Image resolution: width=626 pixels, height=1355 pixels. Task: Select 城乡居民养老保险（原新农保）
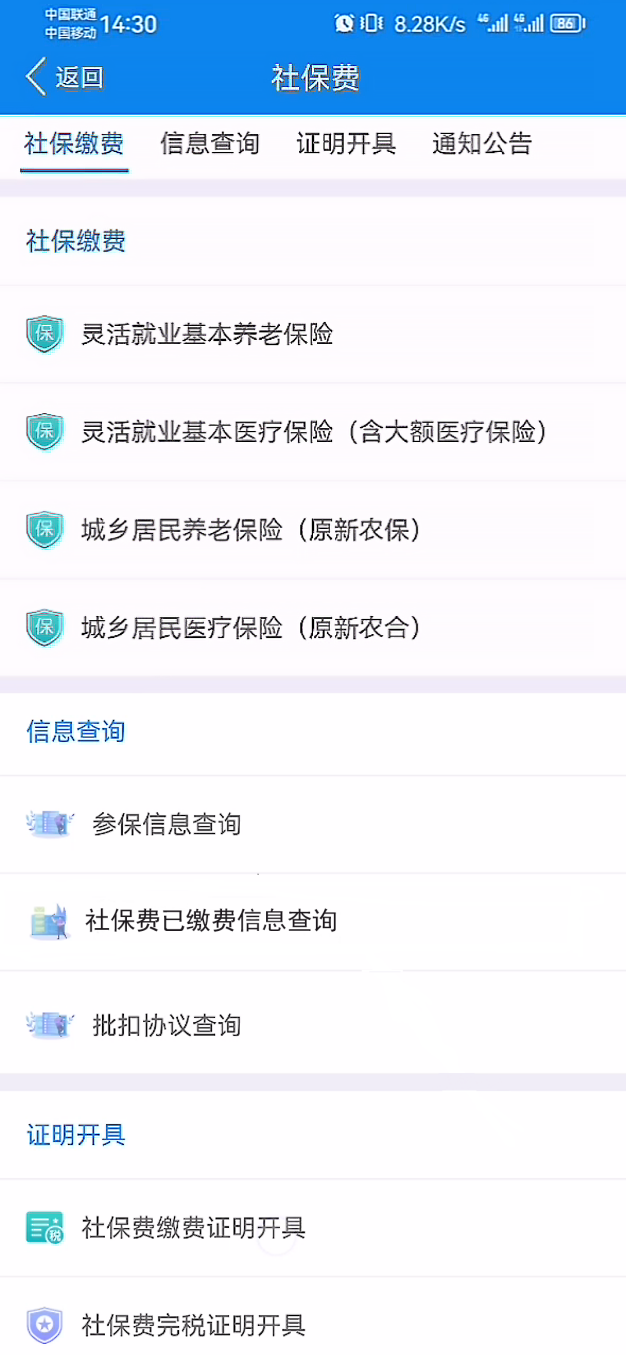click(x=313, y=530)
